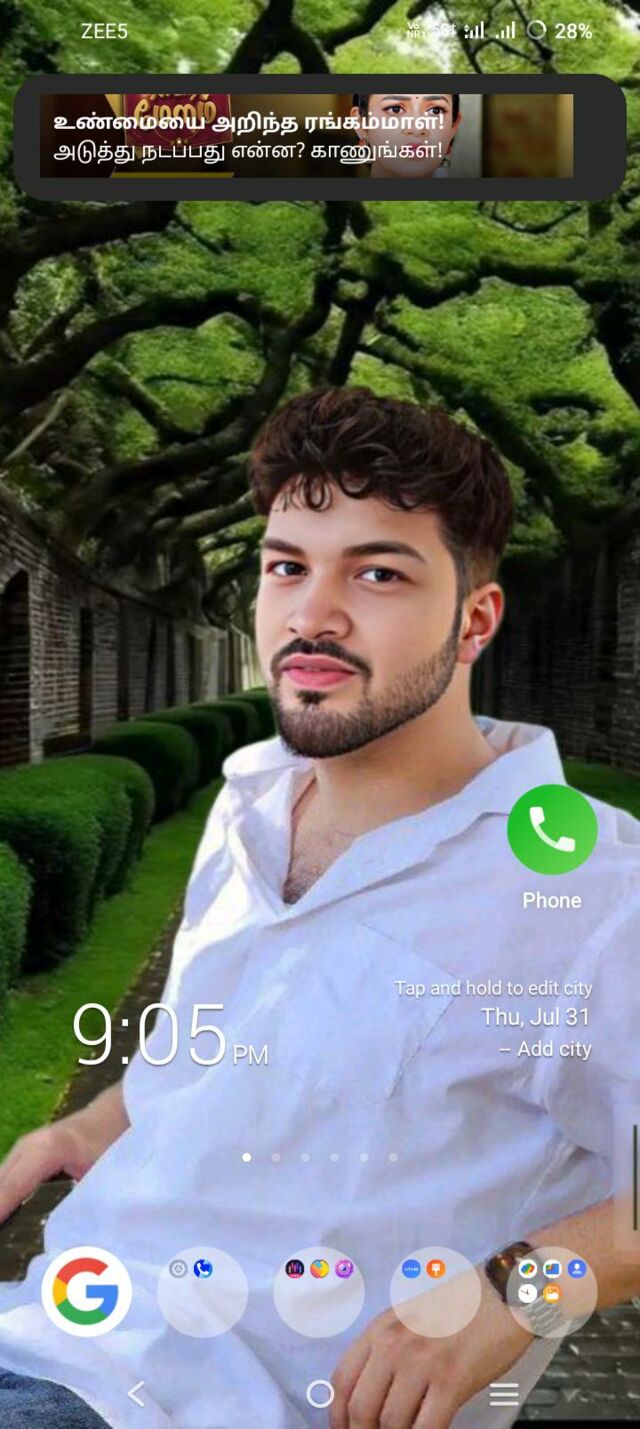
Task: Open the Google app
Action: (x=87, y=1291)
